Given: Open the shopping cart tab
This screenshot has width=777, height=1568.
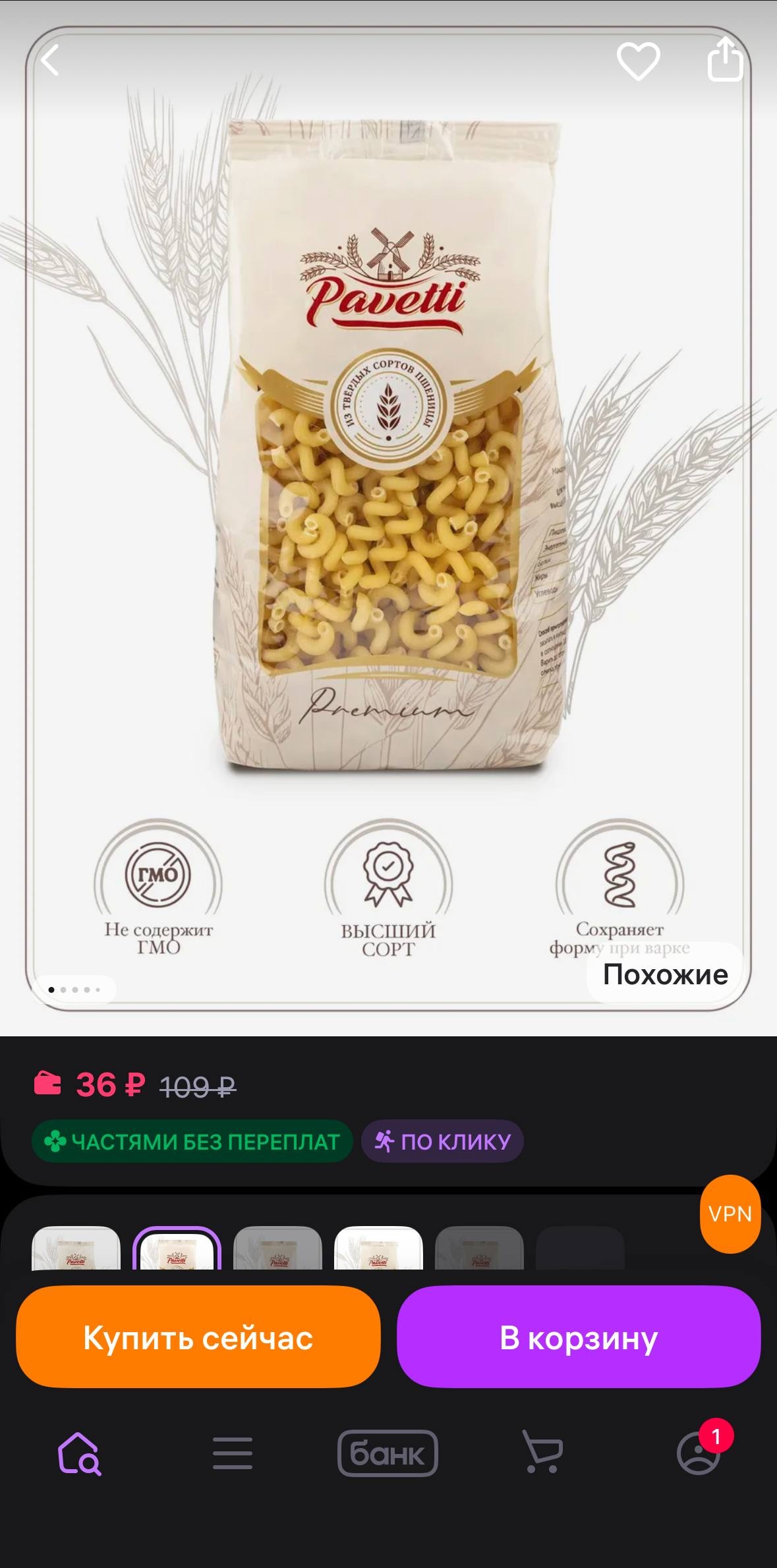Looking at the screenshot, I should [542, 1454].
